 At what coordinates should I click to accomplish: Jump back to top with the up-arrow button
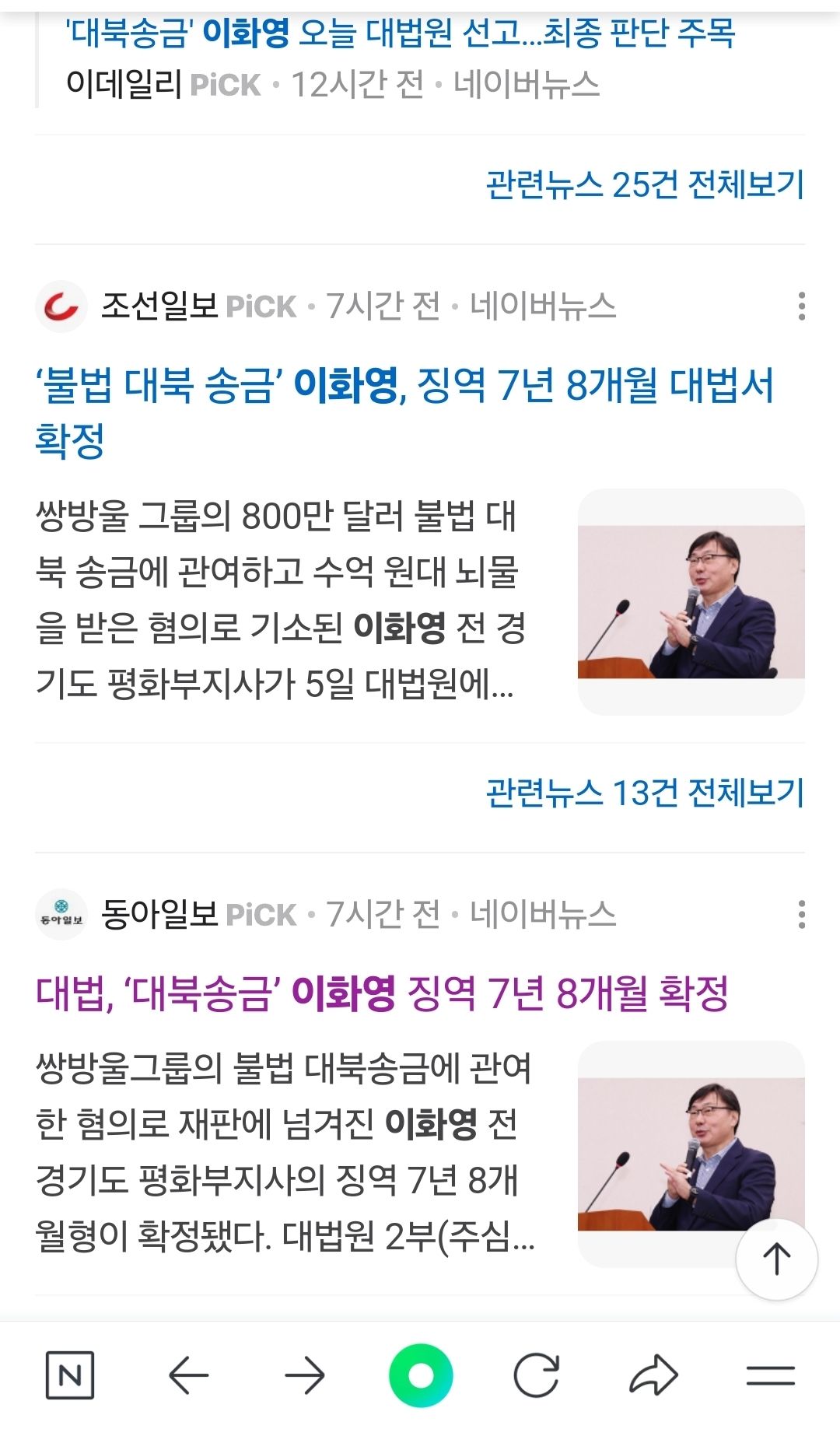(776, 1259)
